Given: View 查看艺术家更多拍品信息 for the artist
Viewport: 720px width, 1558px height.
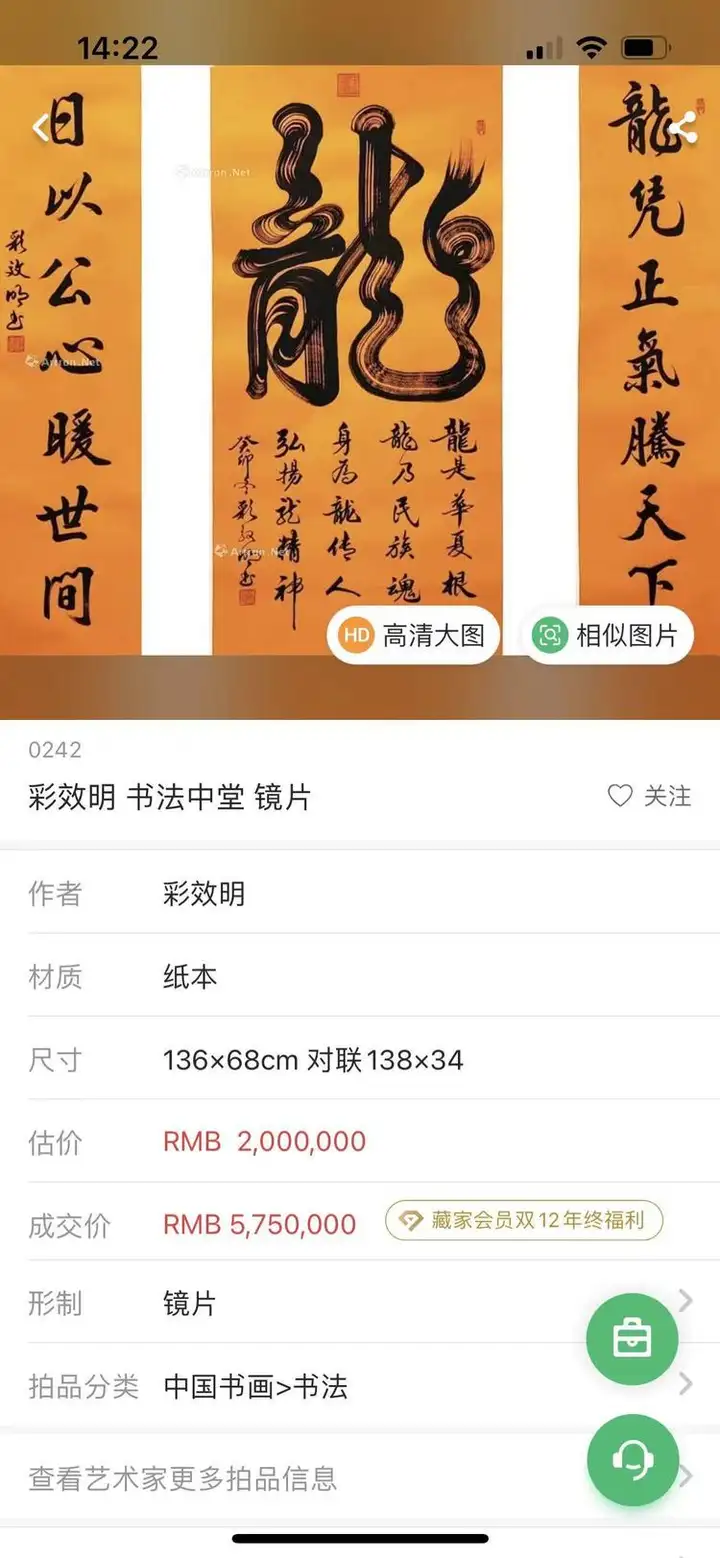Looking at the screenshot, I should 300,1478.
